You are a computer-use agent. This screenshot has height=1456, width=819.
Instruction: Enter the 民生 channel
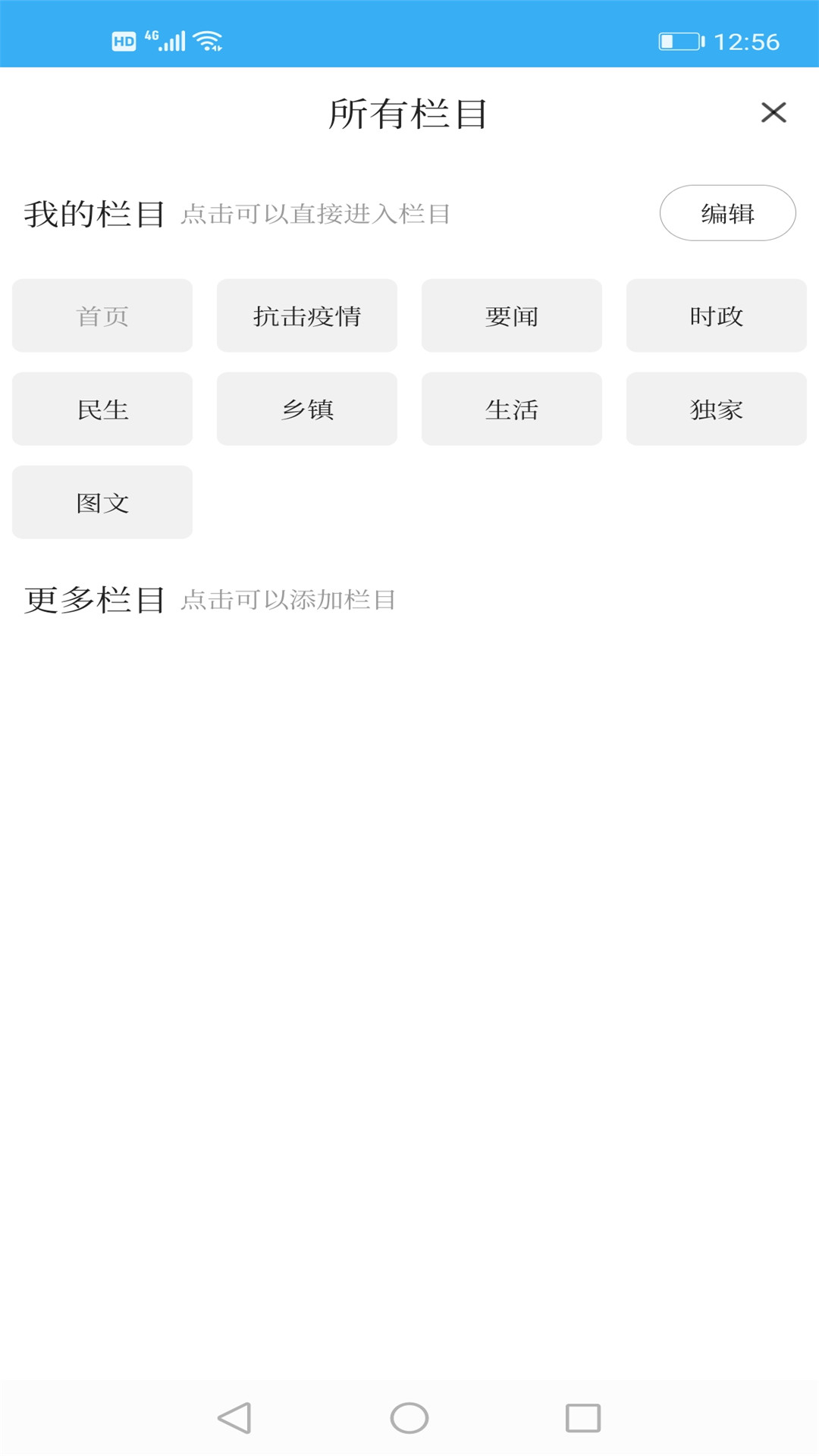point(102,409)
